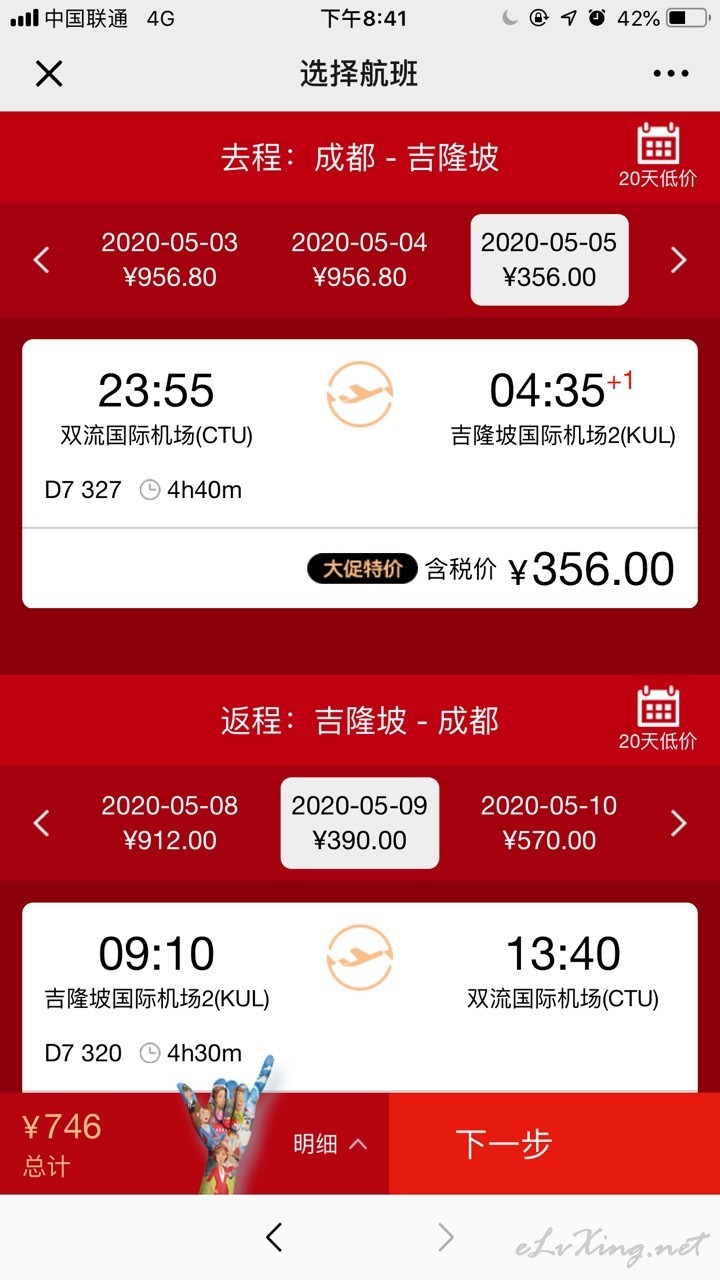
Task: Open outbound 20-day low price calendar
Action: [x=657, y=155]
